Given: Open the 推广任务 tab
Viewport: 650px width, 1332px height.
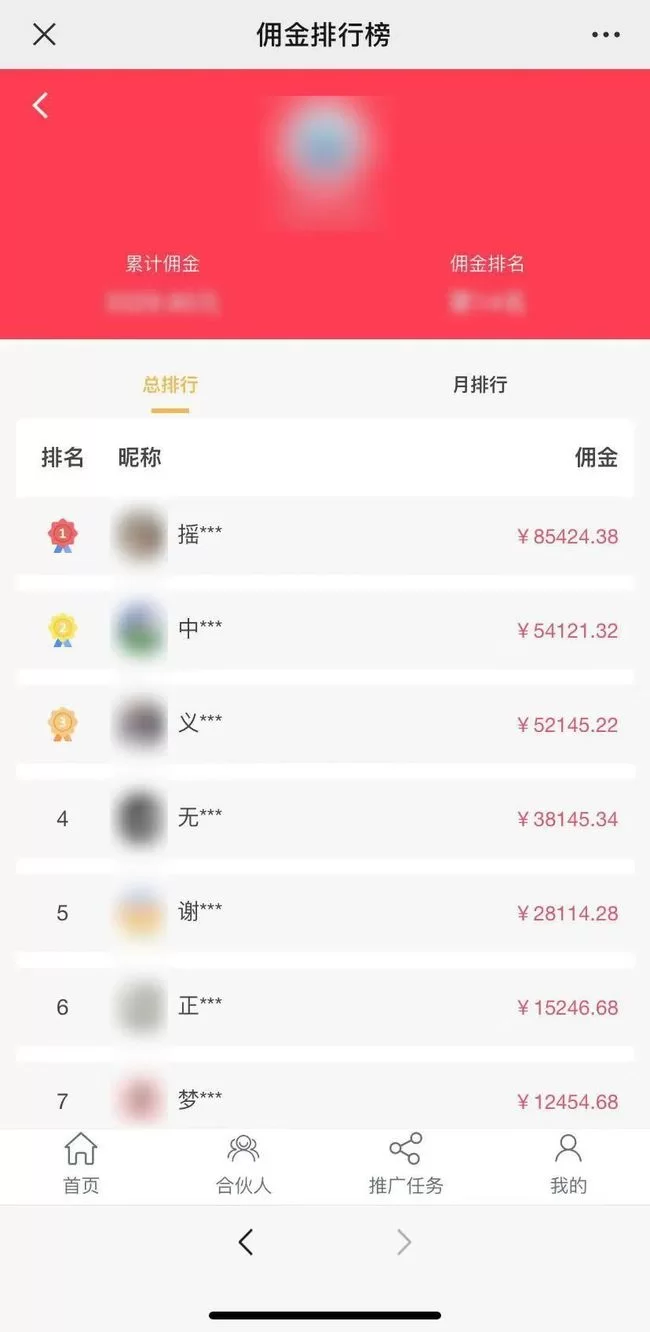Looking at the screenshot, I should [405, 1165].
